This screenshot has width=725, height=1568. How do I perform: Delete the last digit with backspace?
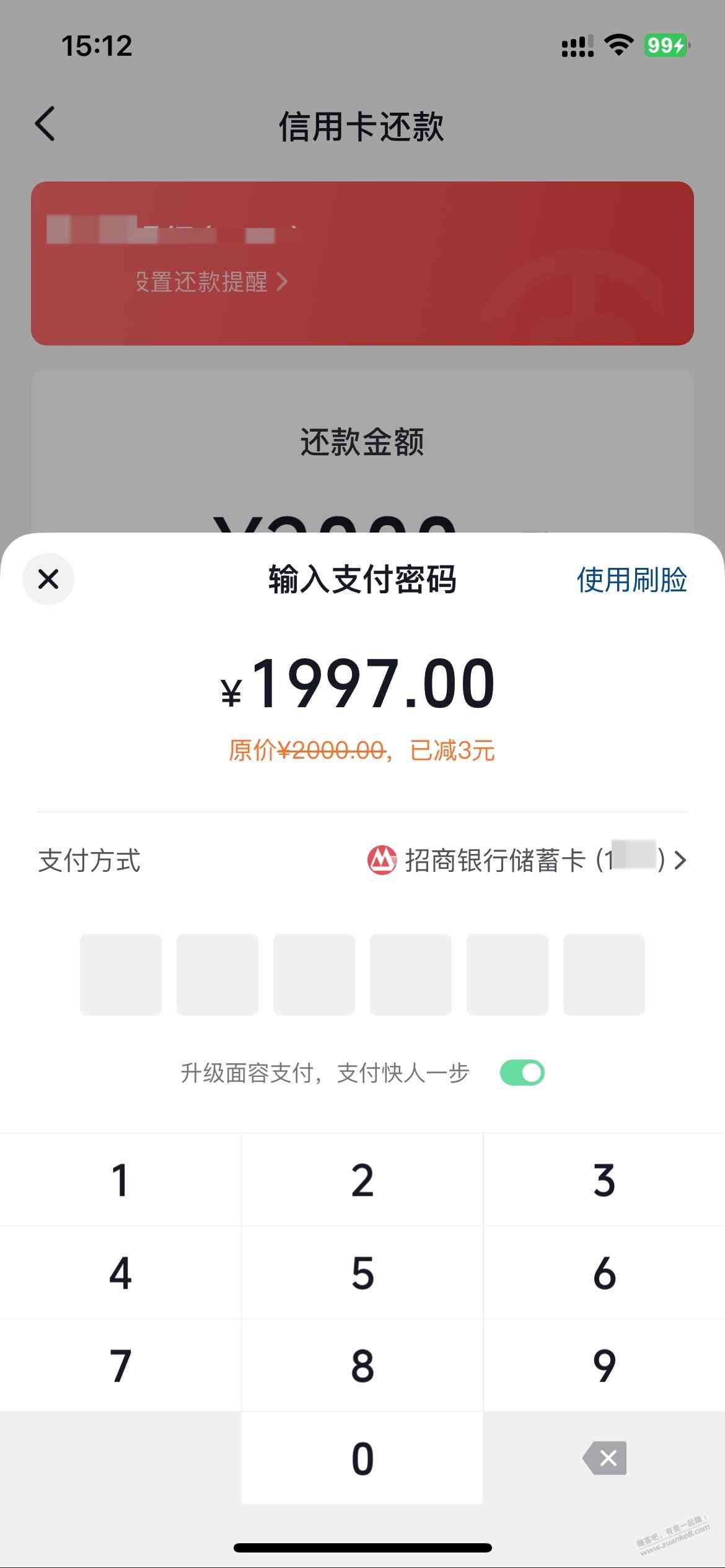(604, 1458)
